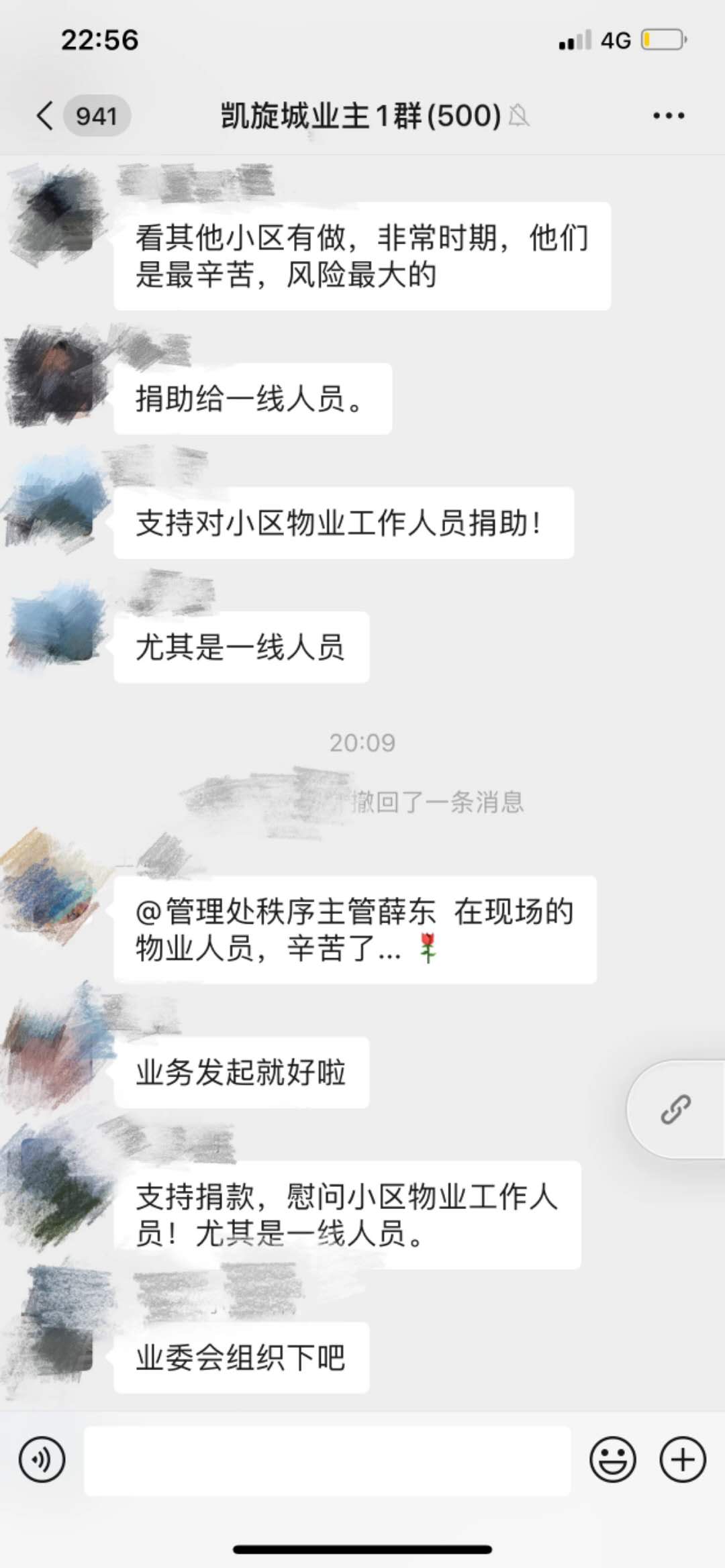Open the group chat overflow menu
The height and width of the screenshot is (1568, 725).
pos(669,116)
